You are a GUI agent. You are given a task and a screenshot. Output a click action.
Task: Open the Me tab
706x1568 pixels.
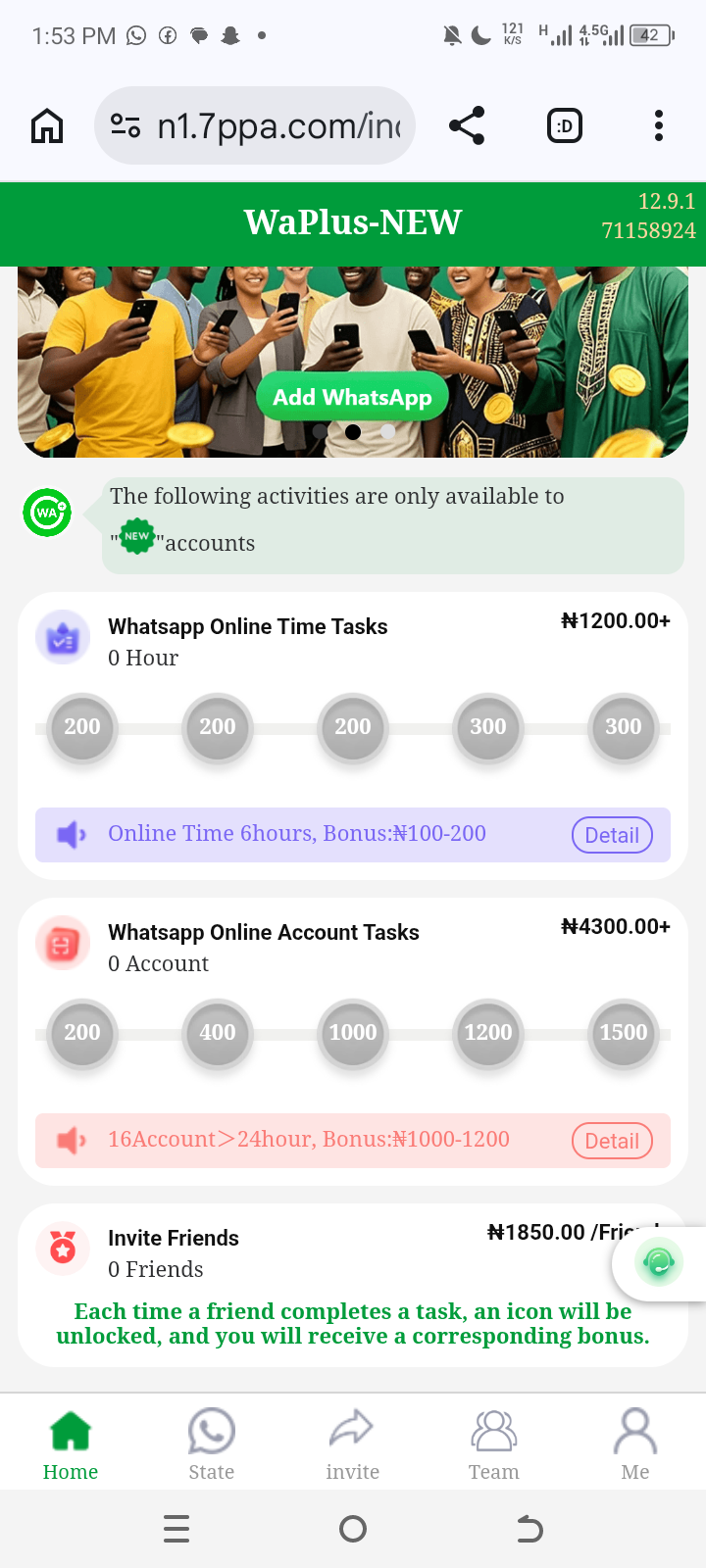[x=635, y=1445]
